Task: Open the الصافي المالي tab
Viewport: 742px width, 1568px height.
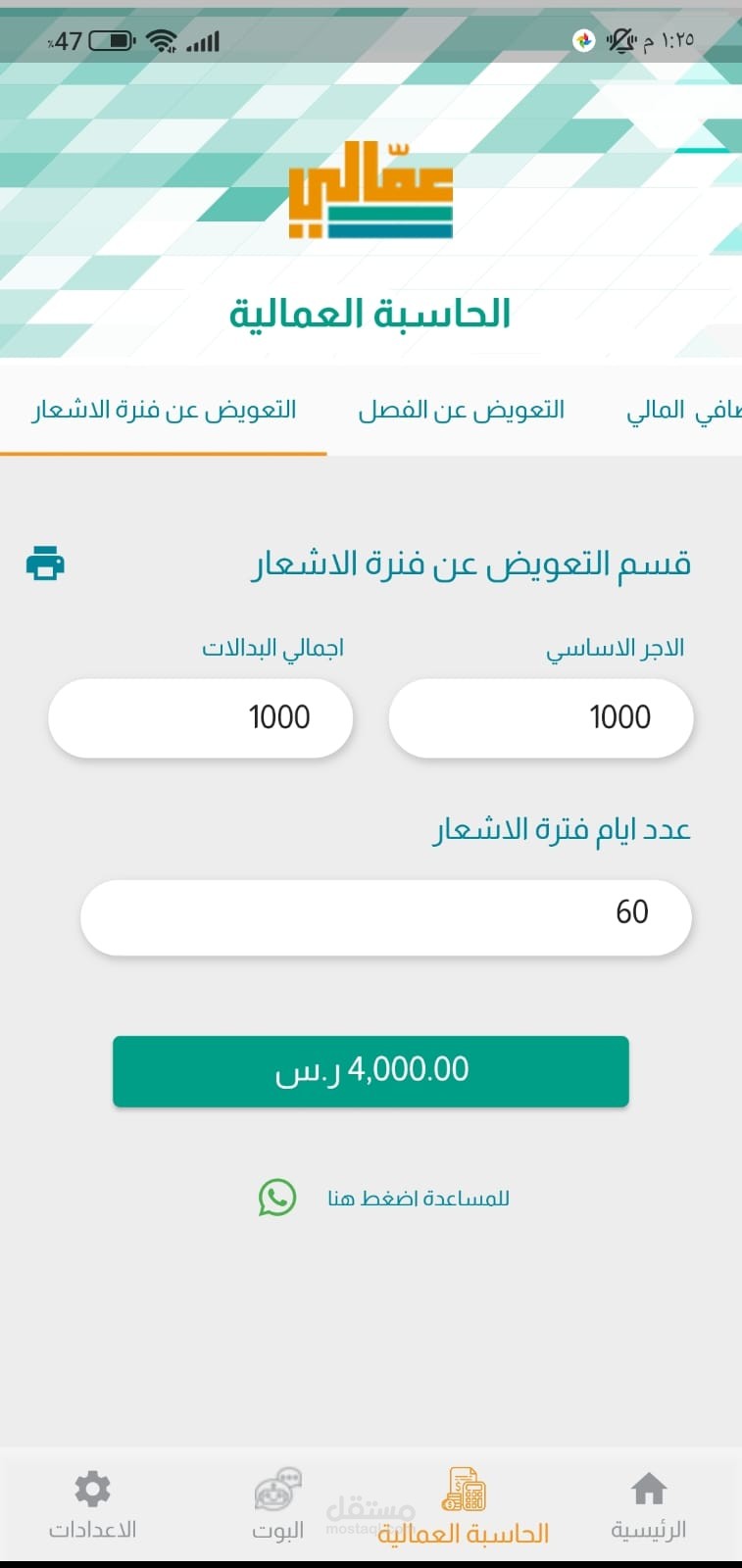Action: 683,410
